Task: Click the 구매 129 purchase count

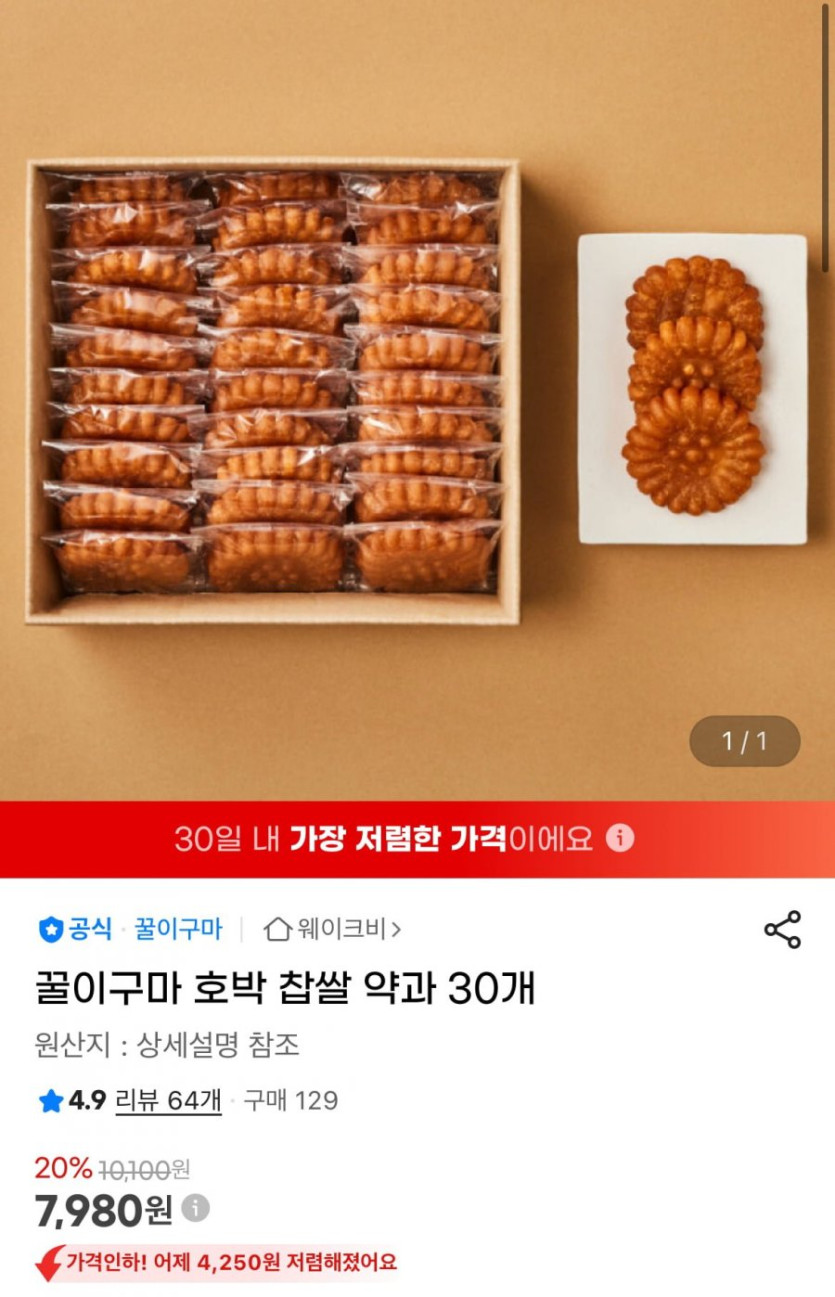Action: pos(292,1096)
